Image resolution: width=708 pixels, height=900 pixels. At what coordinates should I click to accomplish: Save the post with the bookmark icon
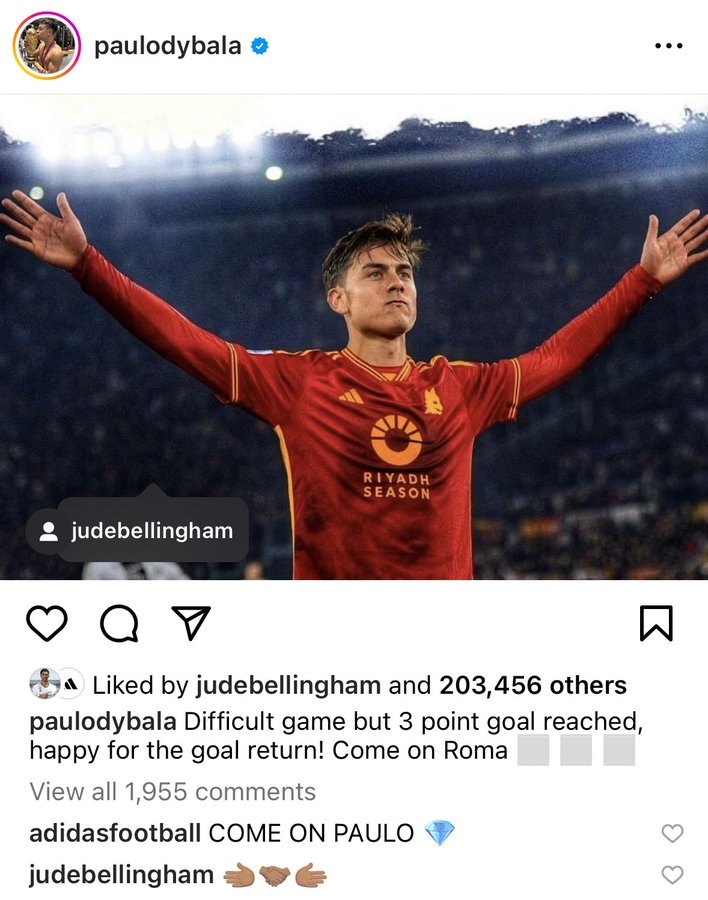(656, 623)
